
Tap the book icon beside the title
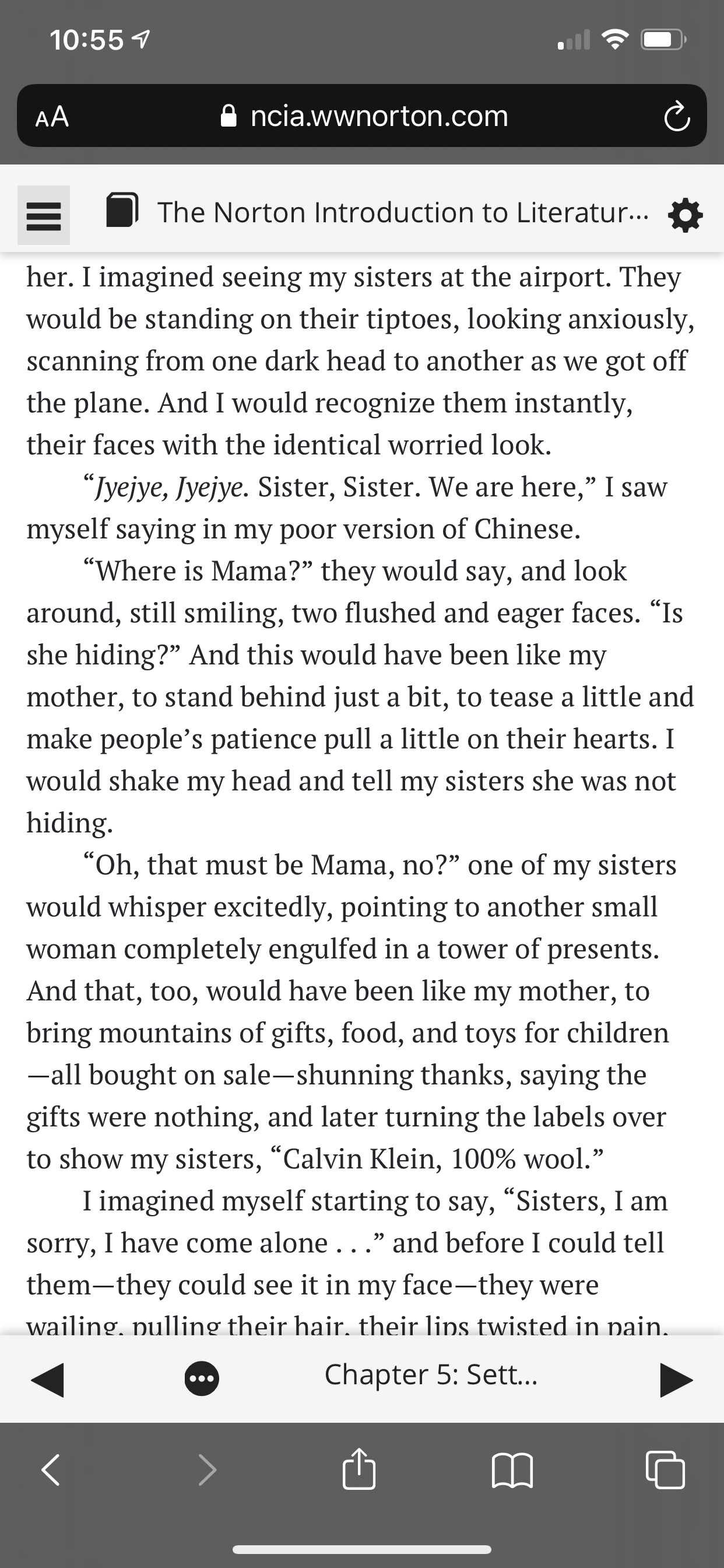(x=122, y=211)
